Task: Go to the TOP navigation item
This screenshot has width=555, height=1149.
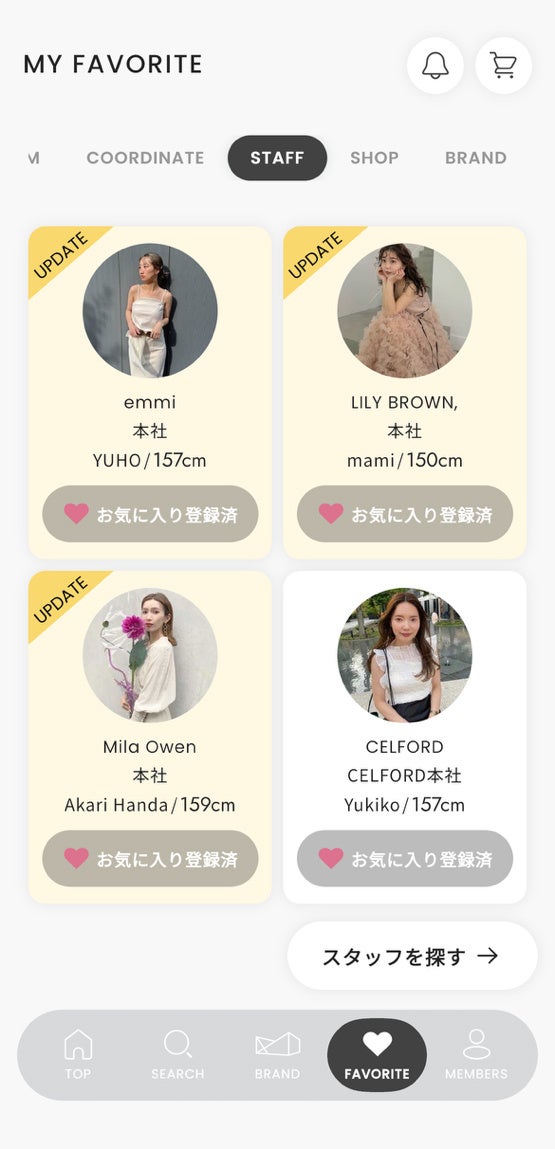Action: [78, 1055]
